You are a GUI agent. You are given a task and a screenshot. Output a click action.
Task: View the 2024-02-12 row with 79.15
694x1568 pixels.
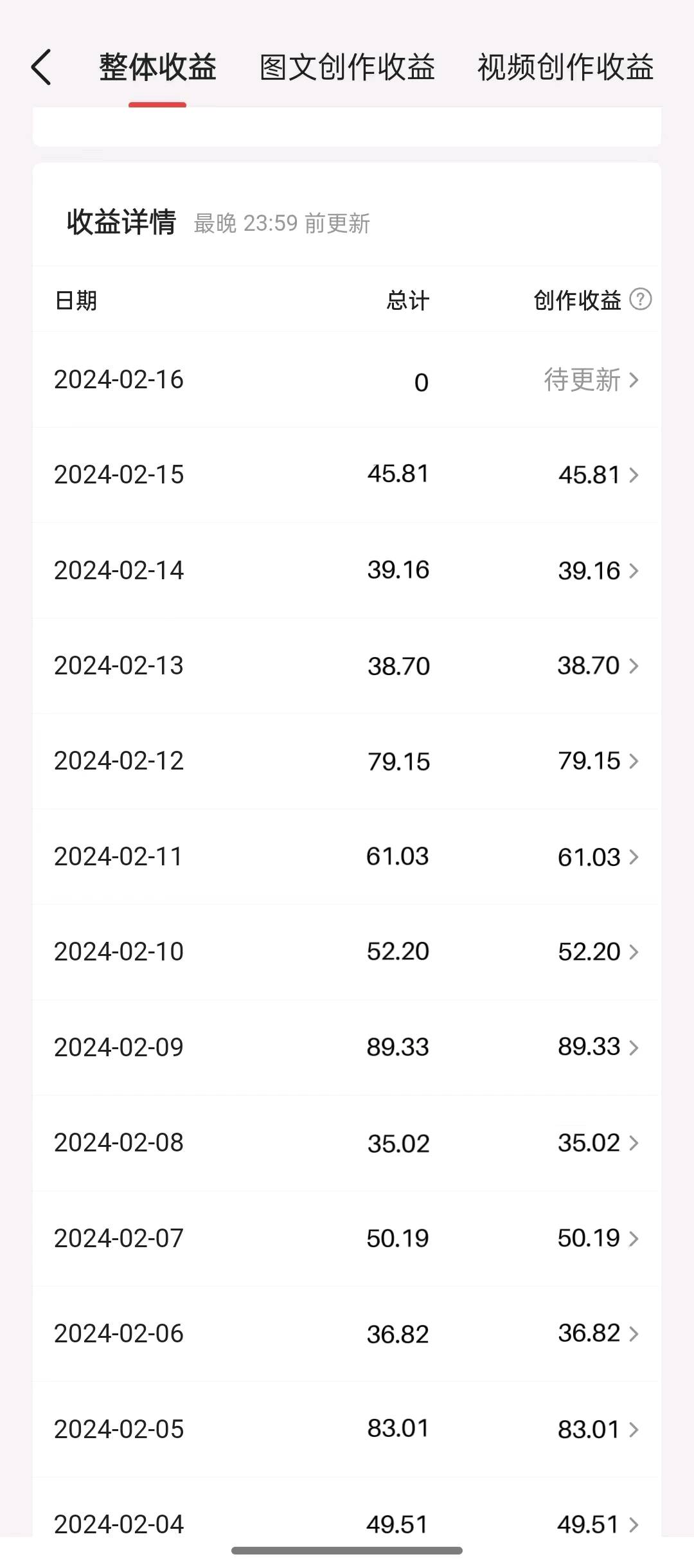coord(347,761)
